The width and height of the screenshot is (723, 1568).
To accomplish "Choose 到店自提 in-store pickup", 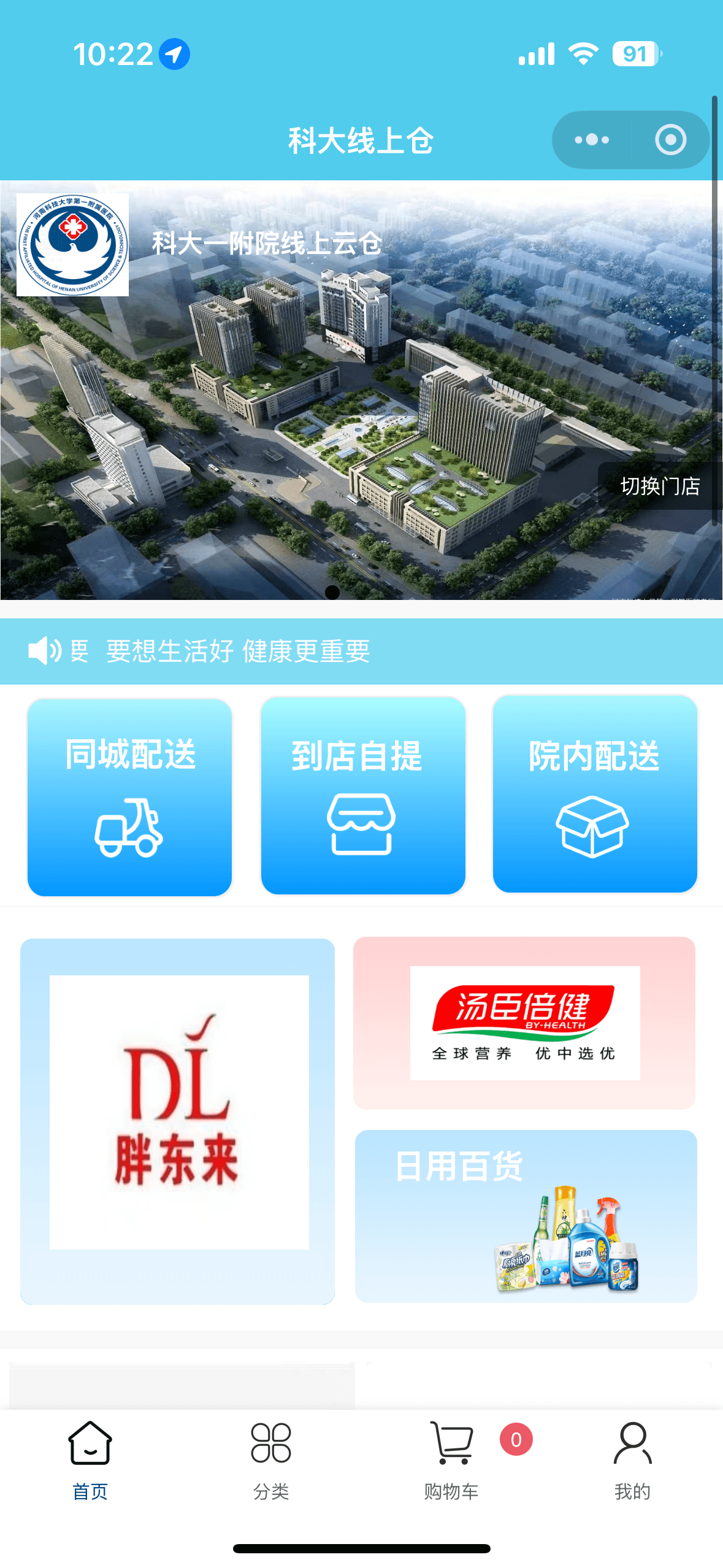I will point(362,796).
